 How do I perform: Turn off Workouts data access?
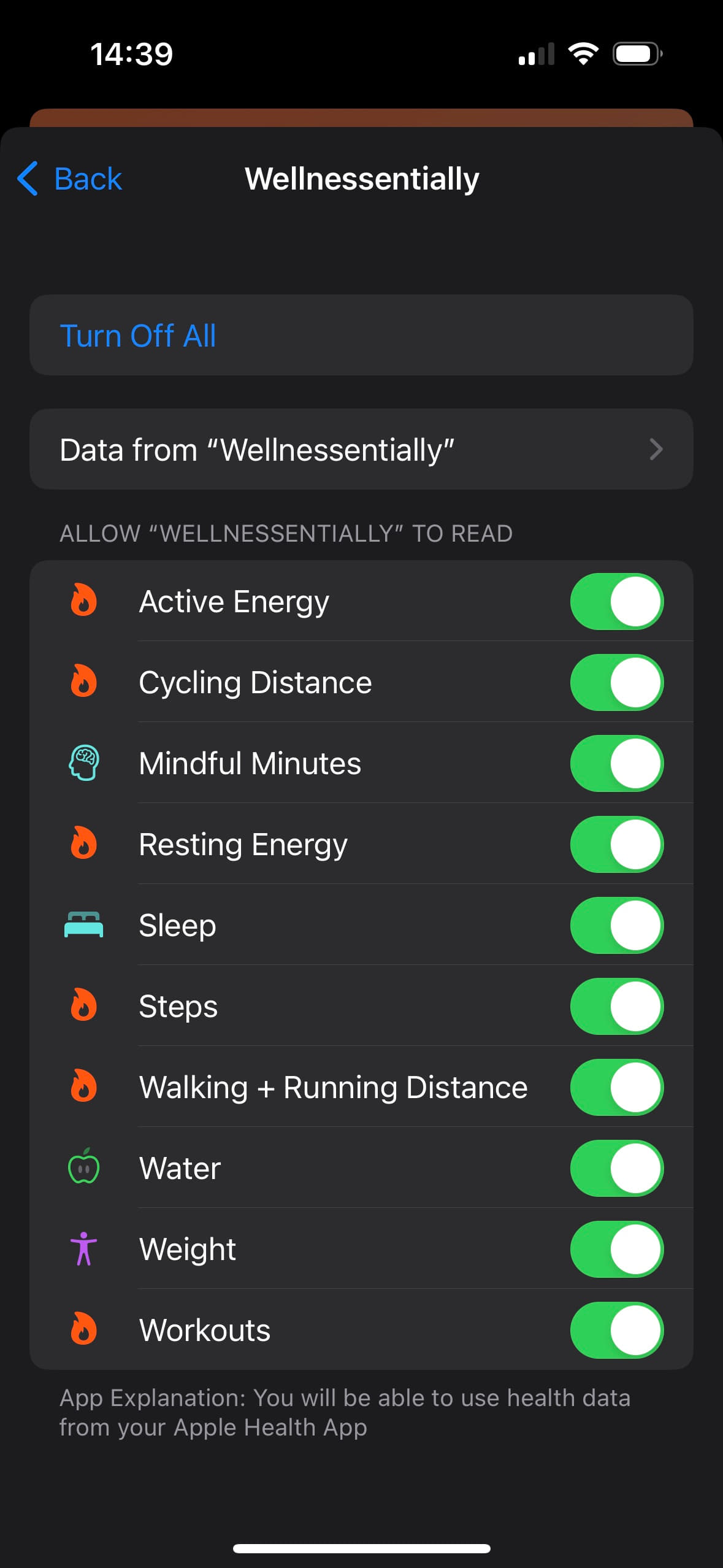click(x=616, y=1330)
